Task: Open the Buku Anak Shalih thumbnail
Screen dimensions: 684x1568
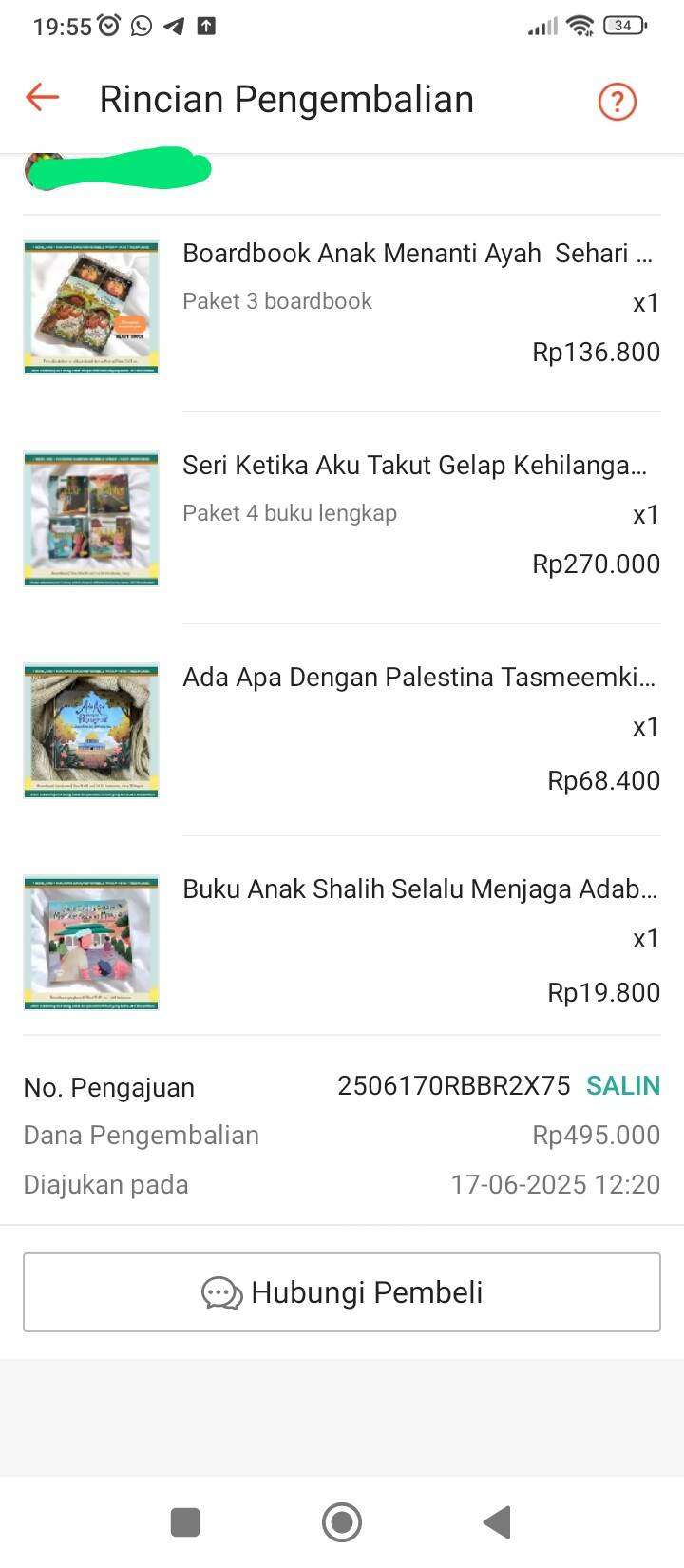Action: [x=90, y=942]
